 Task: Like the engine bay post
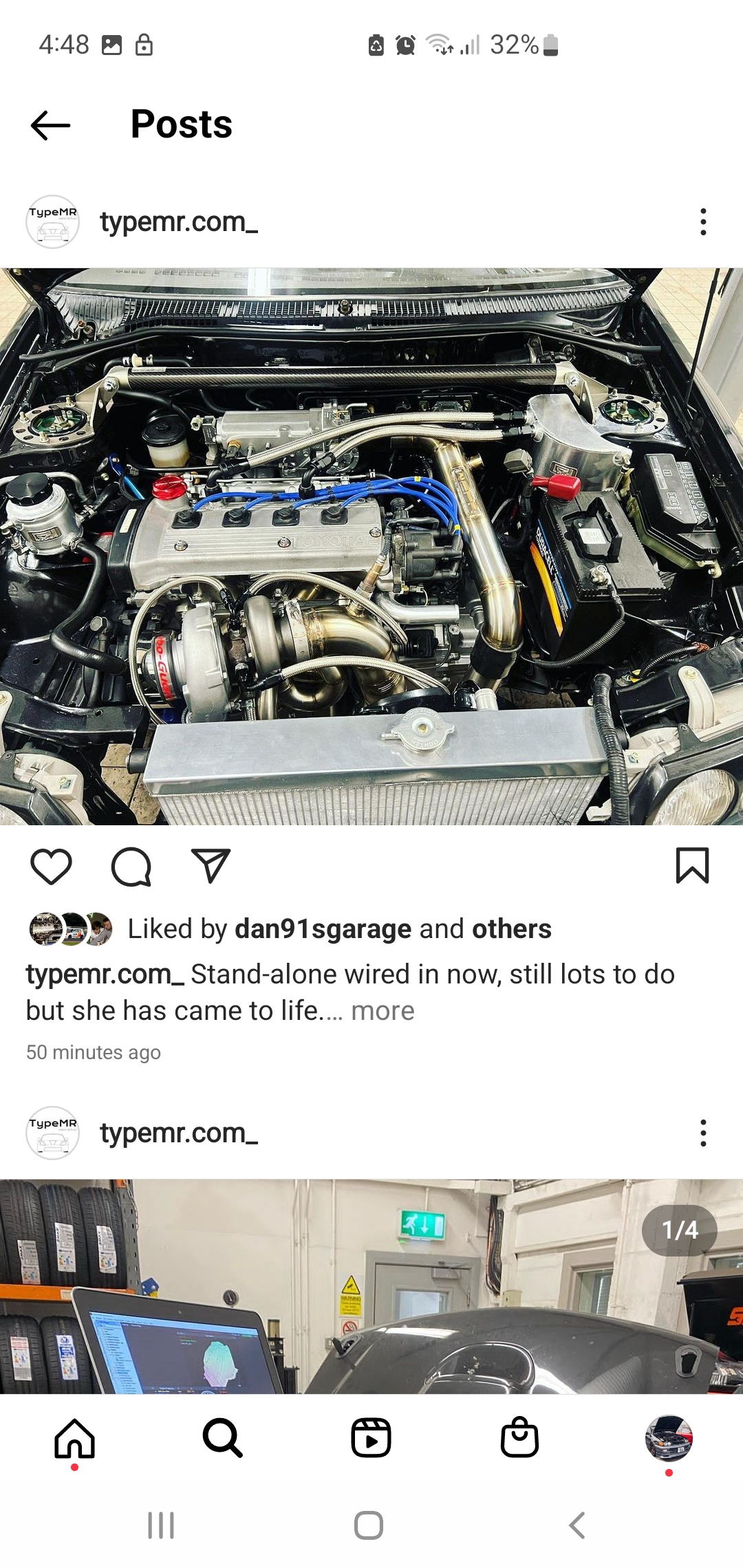[x=52, y=866]
